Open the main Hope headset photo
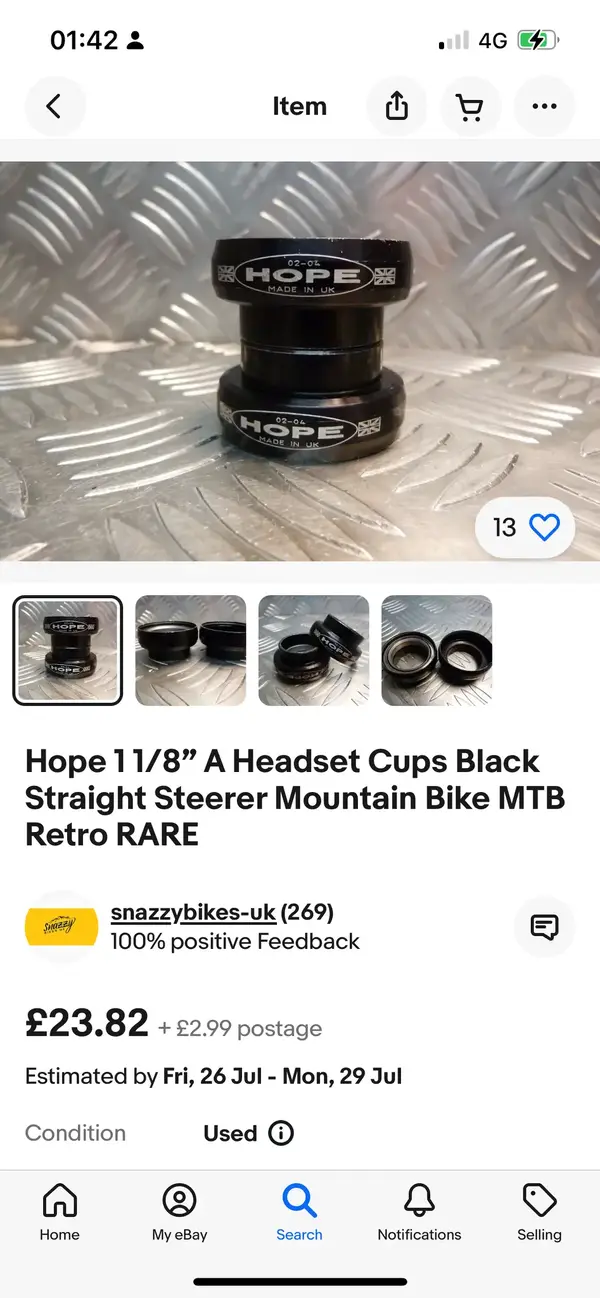 (x=300, y=360)
